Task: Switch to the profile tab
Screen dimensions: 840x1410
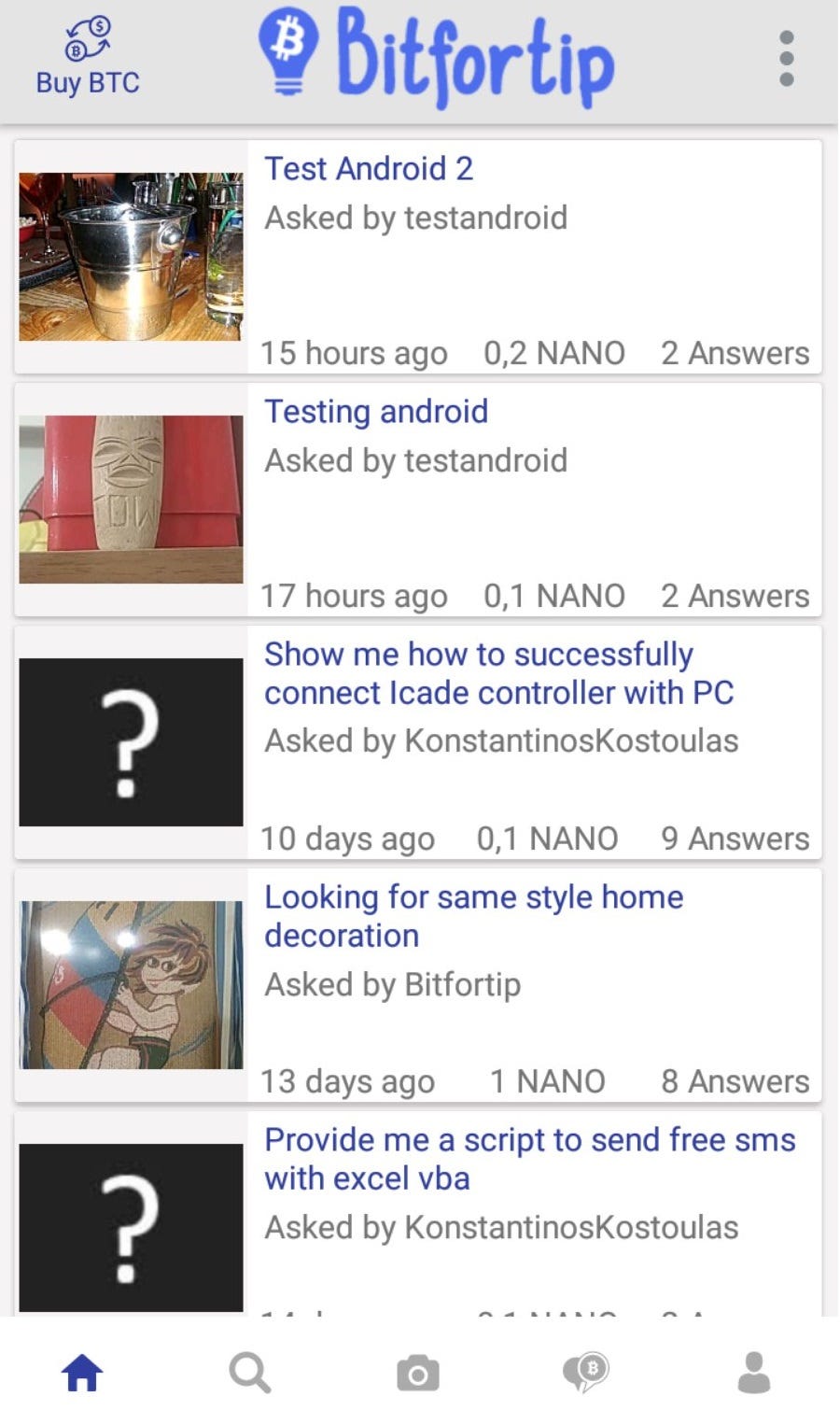Action: pos(753,1372)
